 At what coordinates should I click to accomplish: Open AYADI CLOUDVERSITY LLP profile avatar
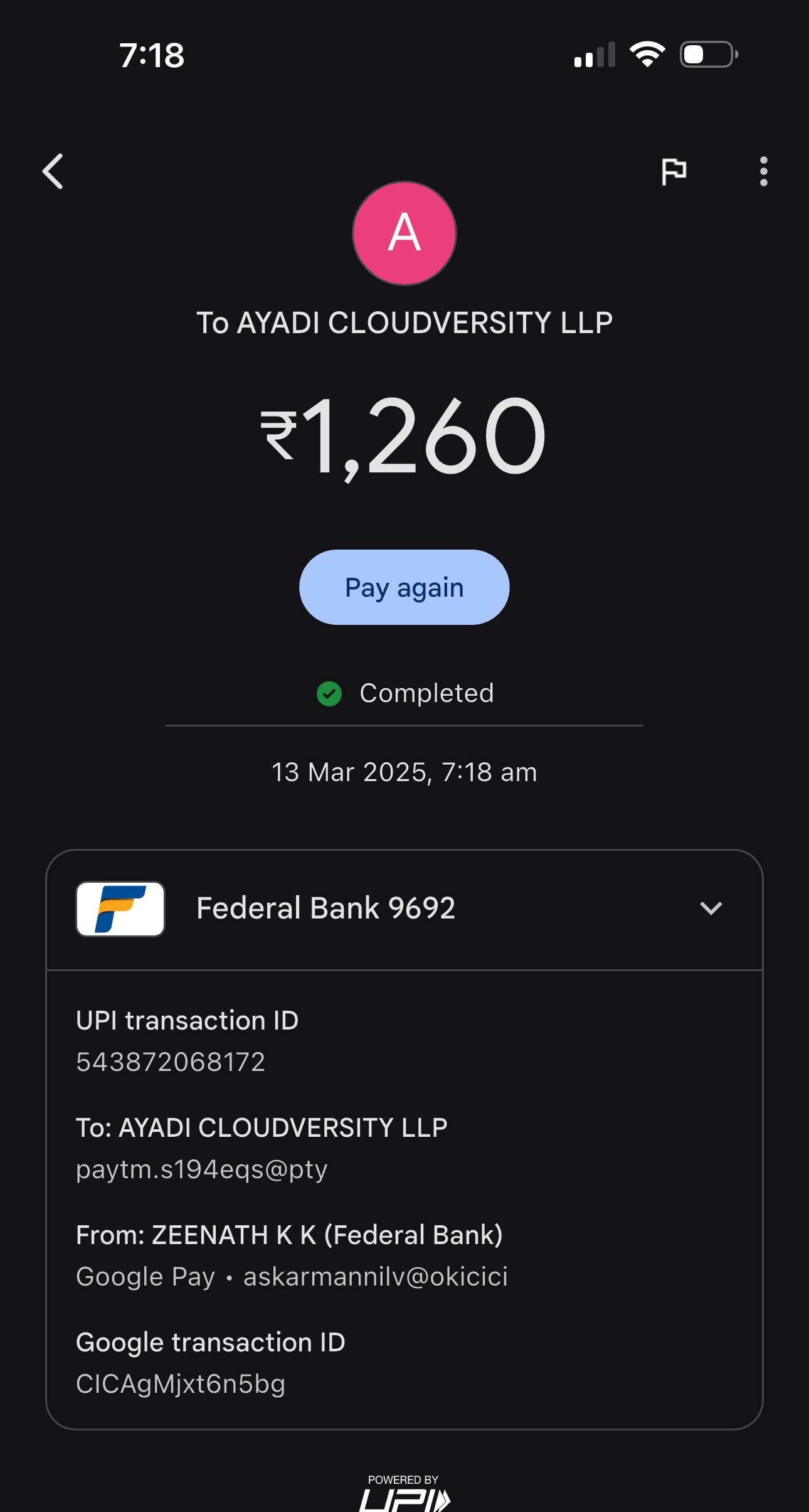404,233
